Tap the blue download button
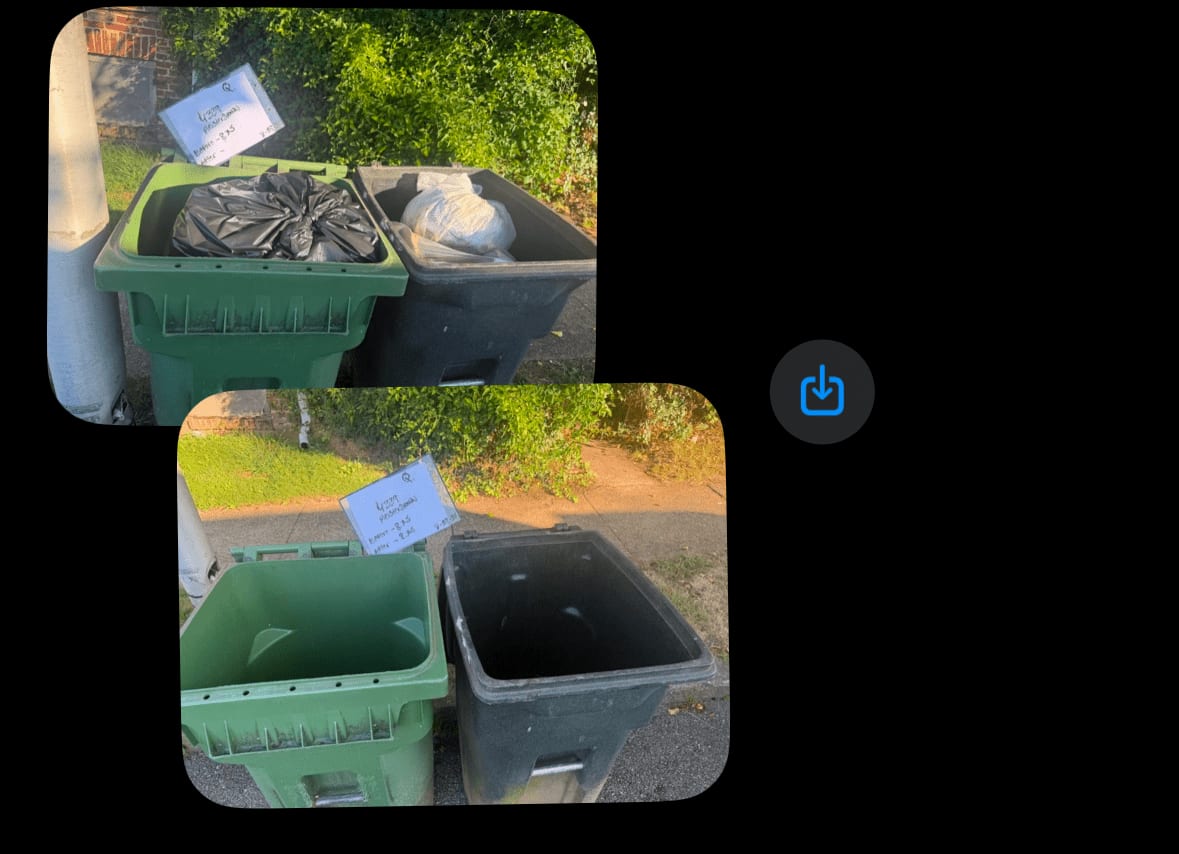The height and width of the screenshot is (854, 1179). point(822,392)
